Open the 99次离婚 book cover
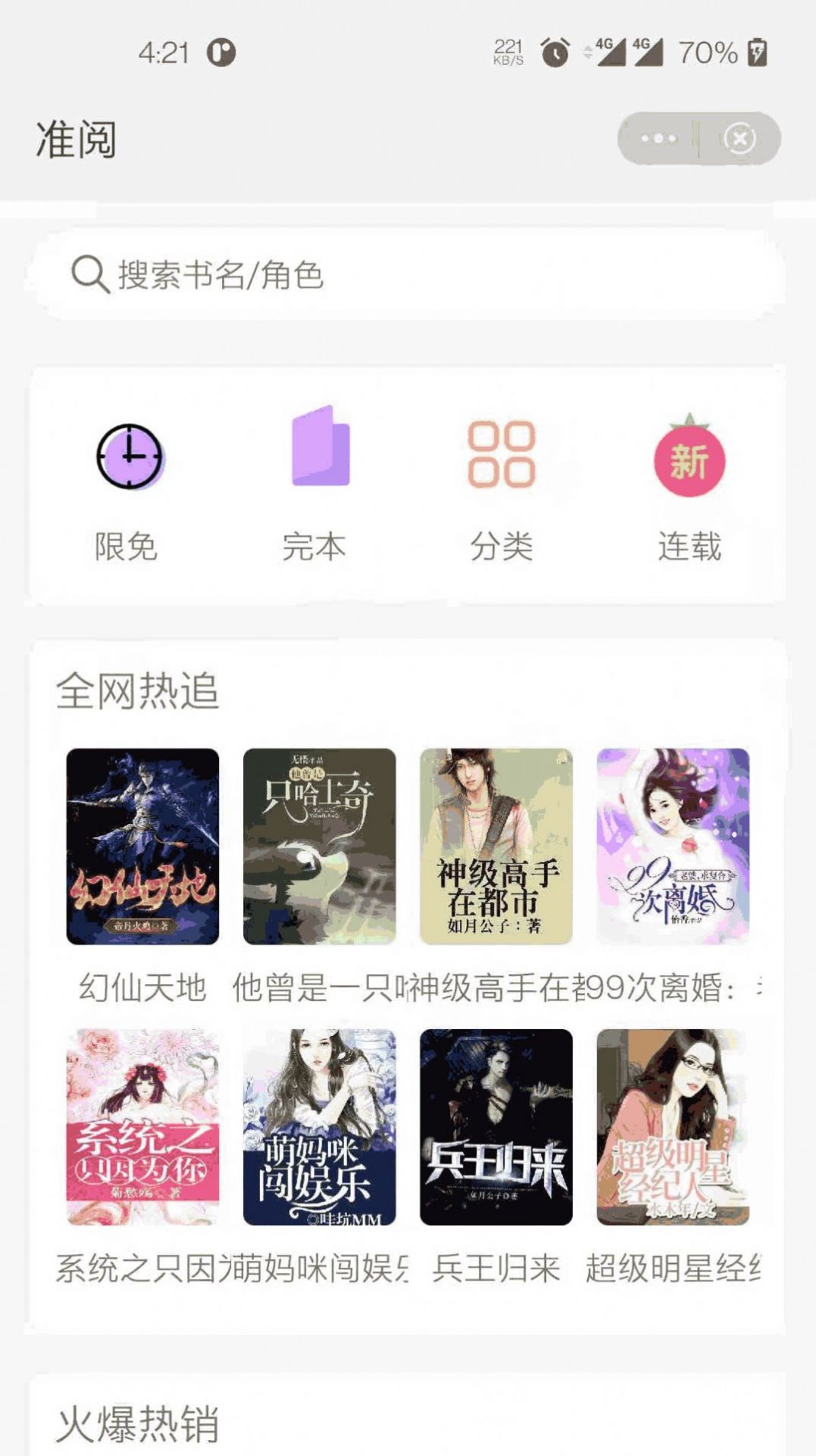816x1456 pixels. tap(671, 846)
